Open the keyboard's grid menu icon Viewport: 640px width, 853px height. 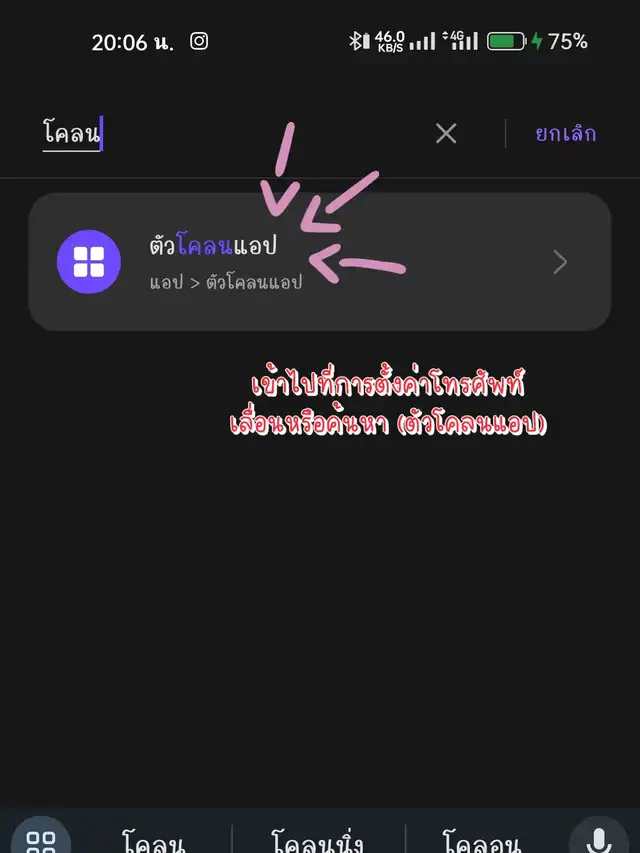[40, 840]
